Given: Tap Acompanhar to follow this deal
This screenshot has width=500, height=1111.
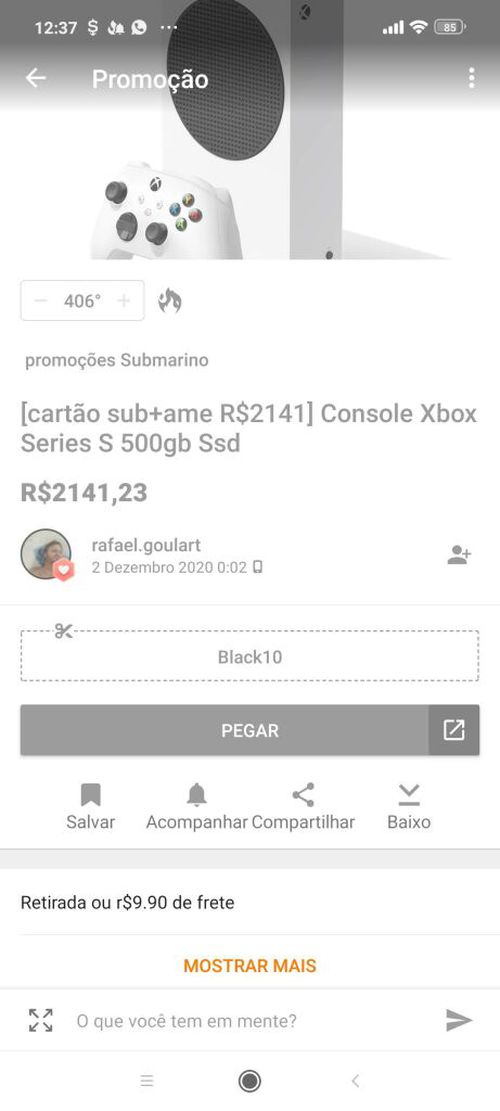Looking at the screenshot, I should [197, 807].
